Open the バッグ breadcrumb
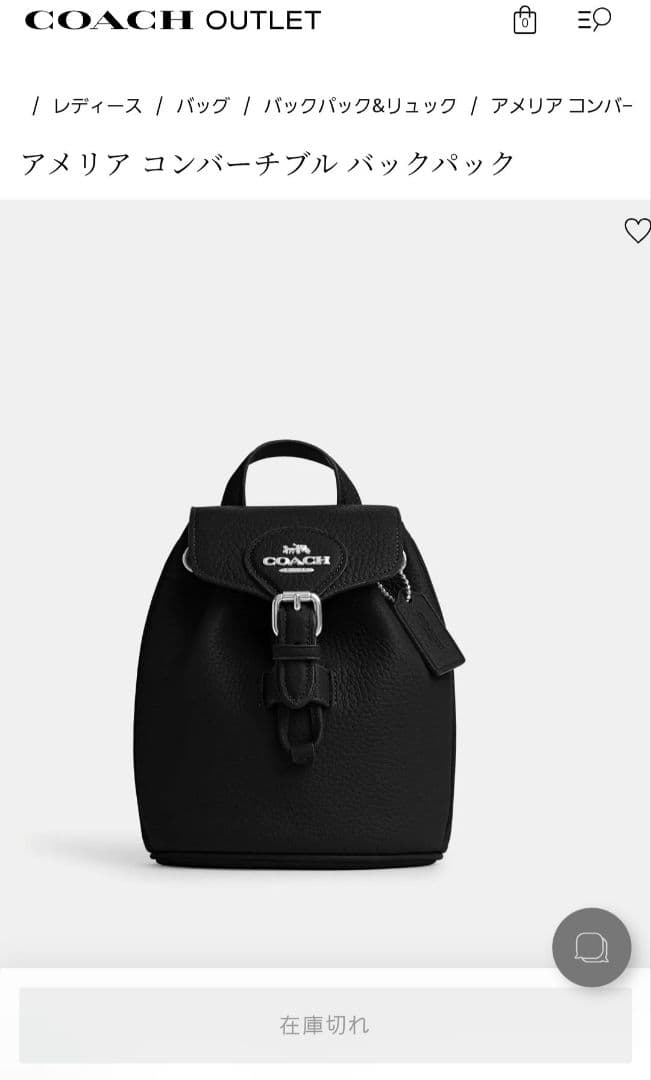This screenshot has height=1080, width=651. 203,106
